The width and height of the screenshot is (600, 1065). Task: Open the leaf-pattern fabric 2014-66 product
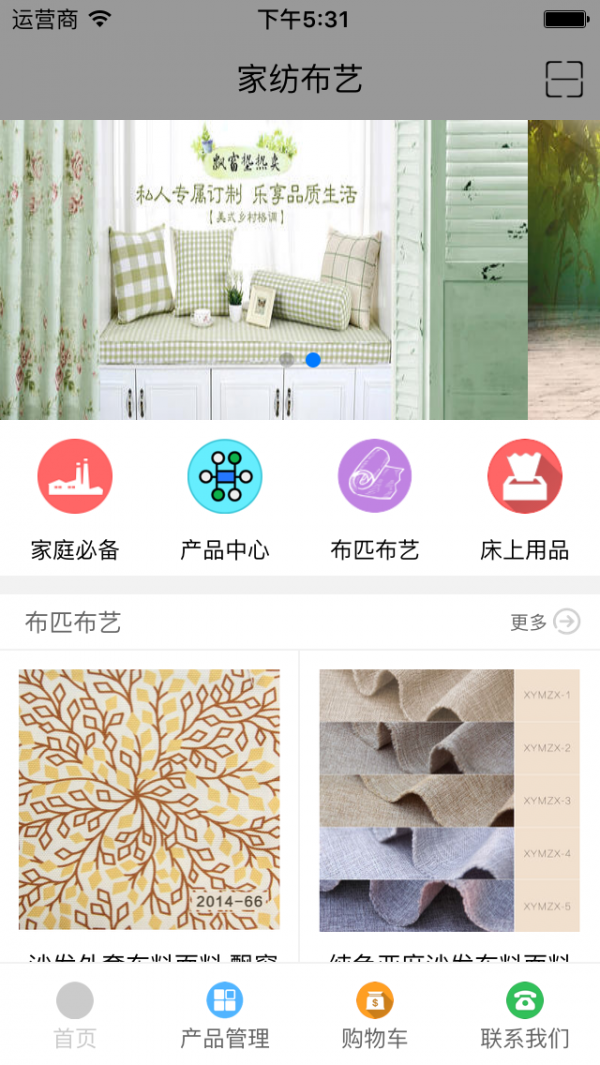[x=149, y=800]
